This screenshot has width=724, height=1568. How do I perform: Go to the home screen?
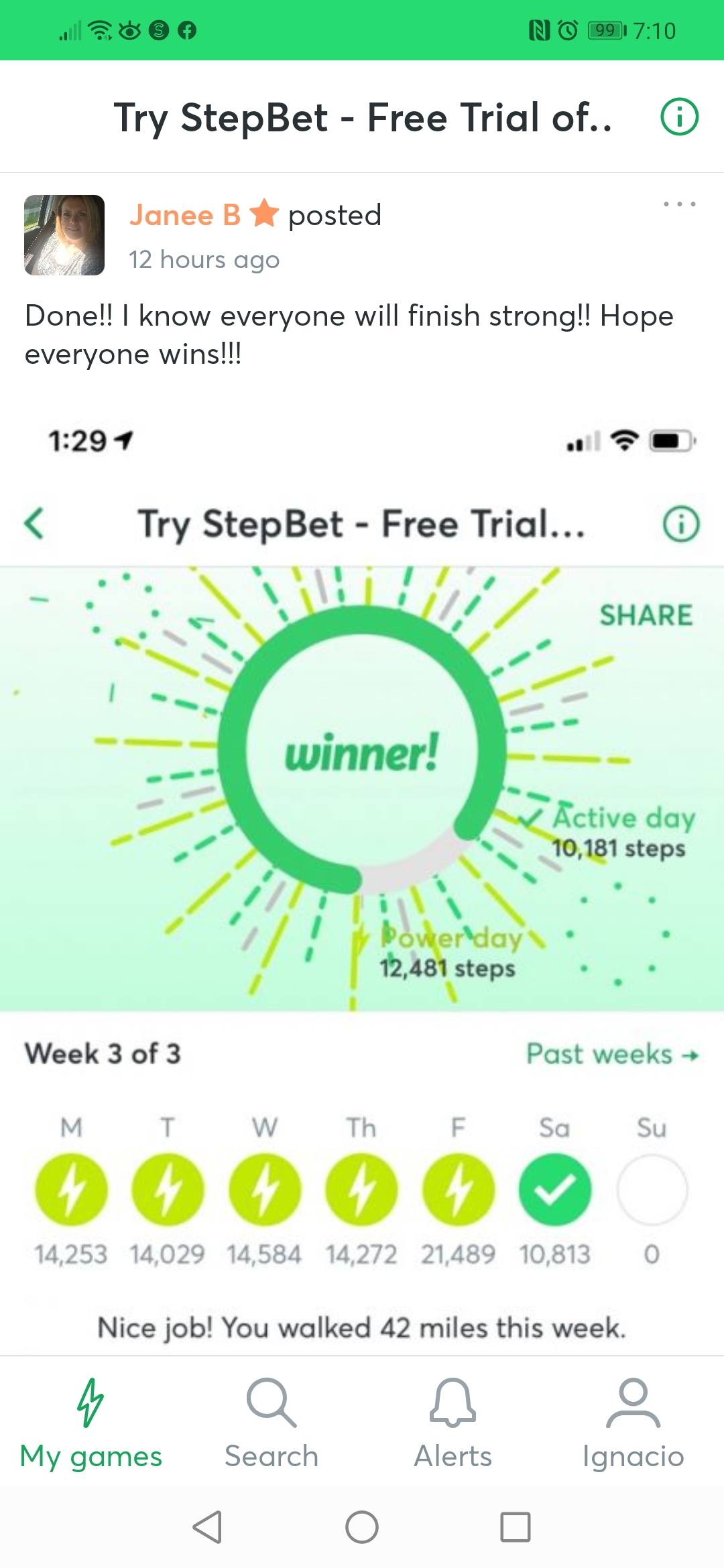pos(362,1528)
